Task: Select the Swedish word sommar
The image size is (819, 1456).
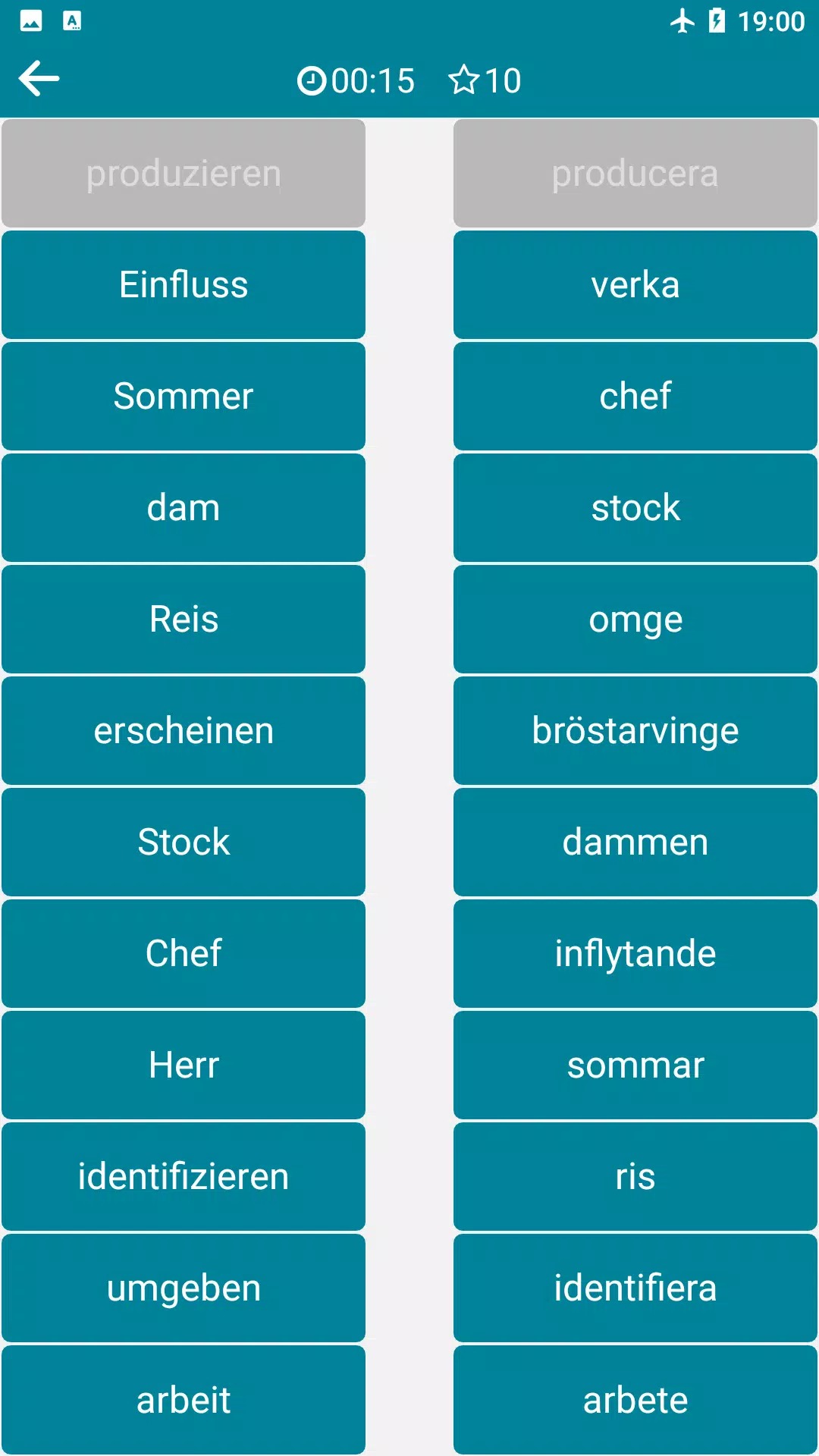Action: coord(635,1065)
